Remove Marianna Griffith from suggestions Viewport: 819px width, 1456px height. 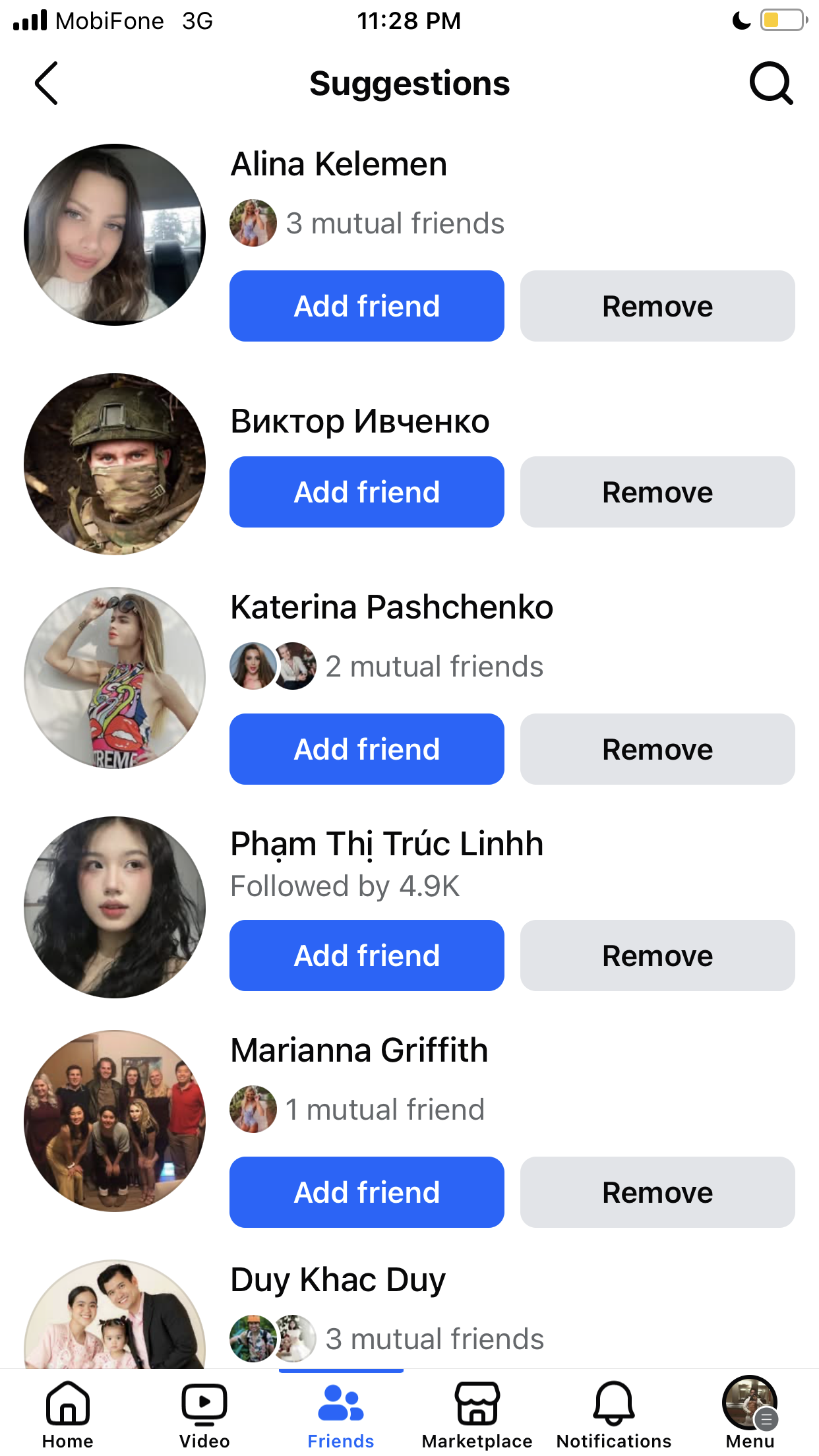coord(657,1192)
